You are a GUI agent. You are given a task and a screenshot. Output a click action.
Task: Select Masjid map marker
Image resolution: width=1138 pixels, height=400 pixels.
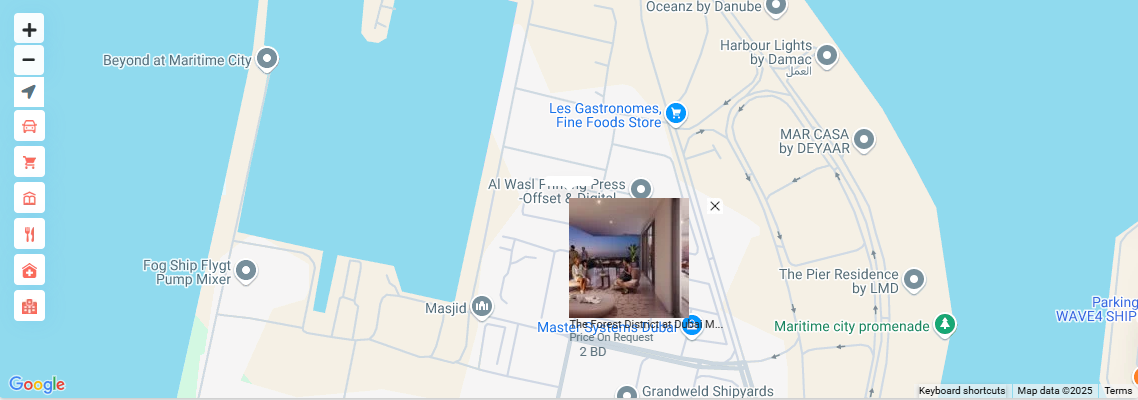482,306
